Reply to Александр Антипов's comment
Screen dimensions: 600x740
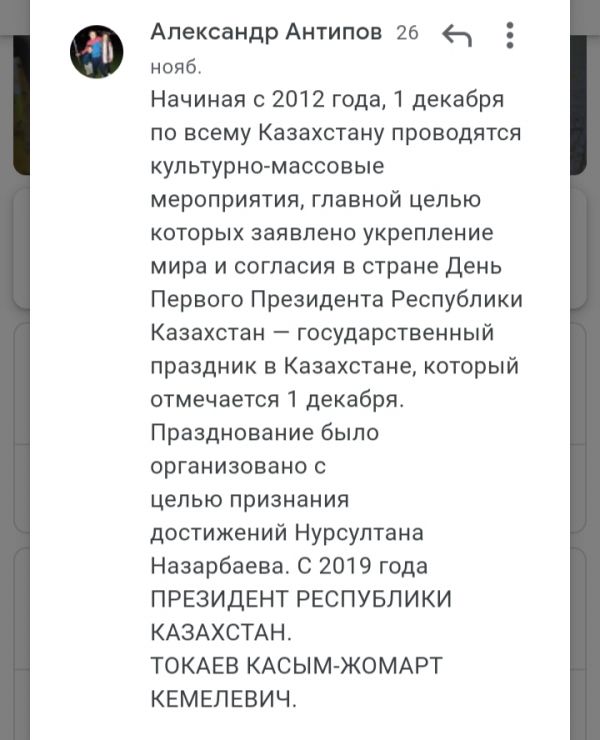[x=457, y=36]
